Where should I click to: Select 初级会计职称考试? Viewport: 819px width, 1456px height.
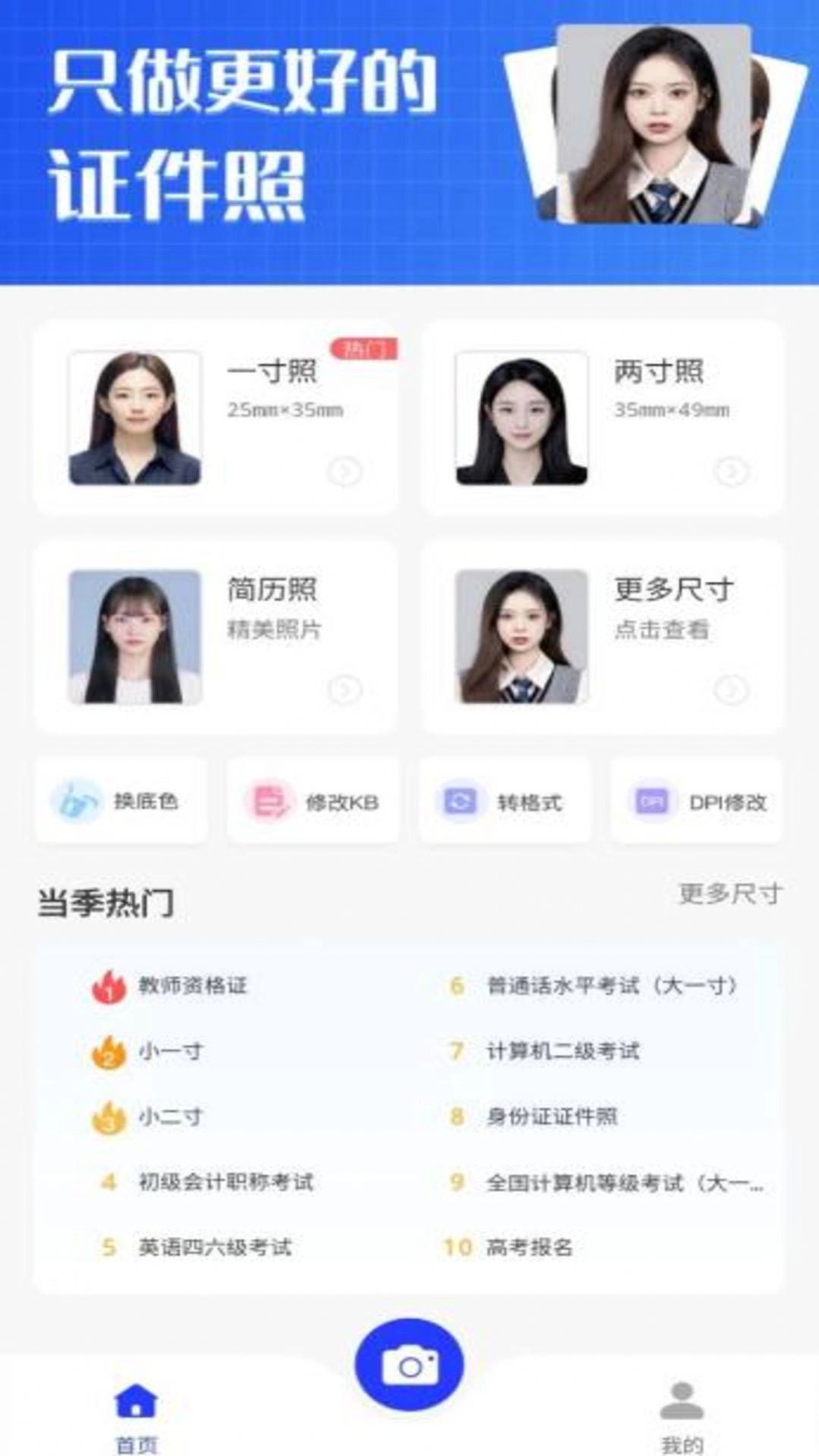(225, 1181)
